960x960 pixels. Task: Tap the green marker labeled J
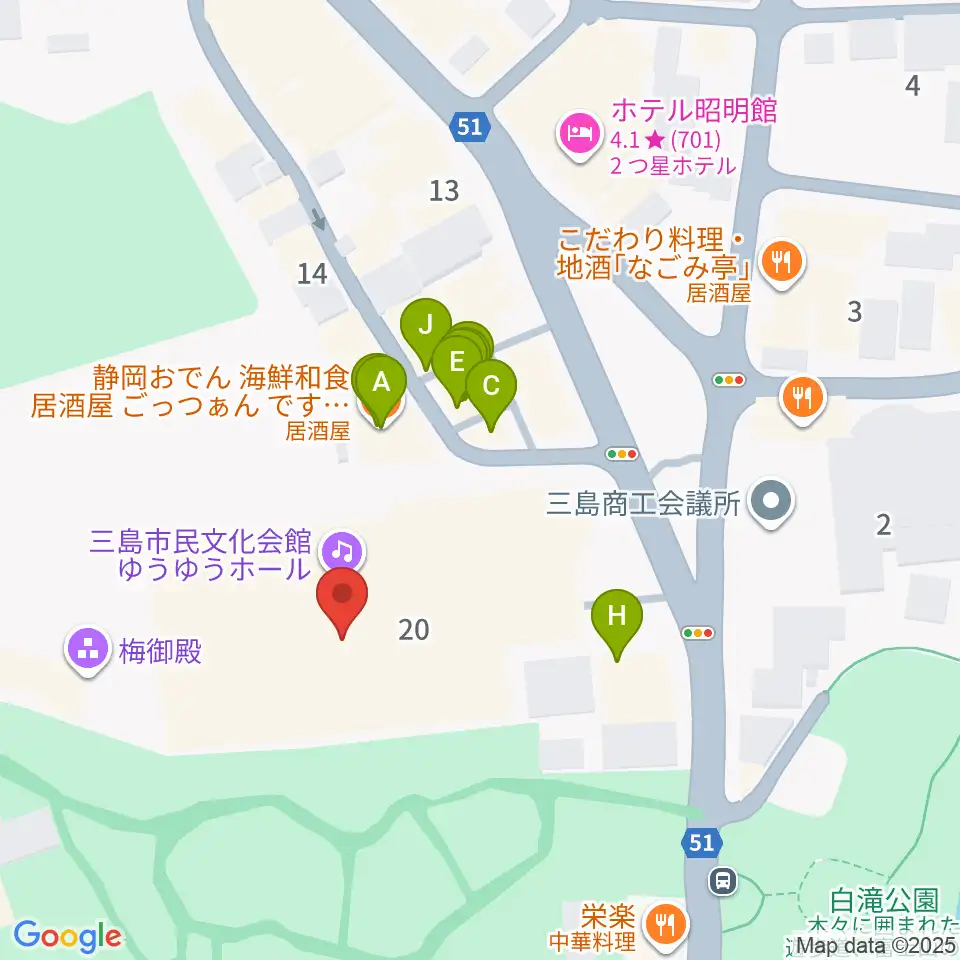point(426,324)
